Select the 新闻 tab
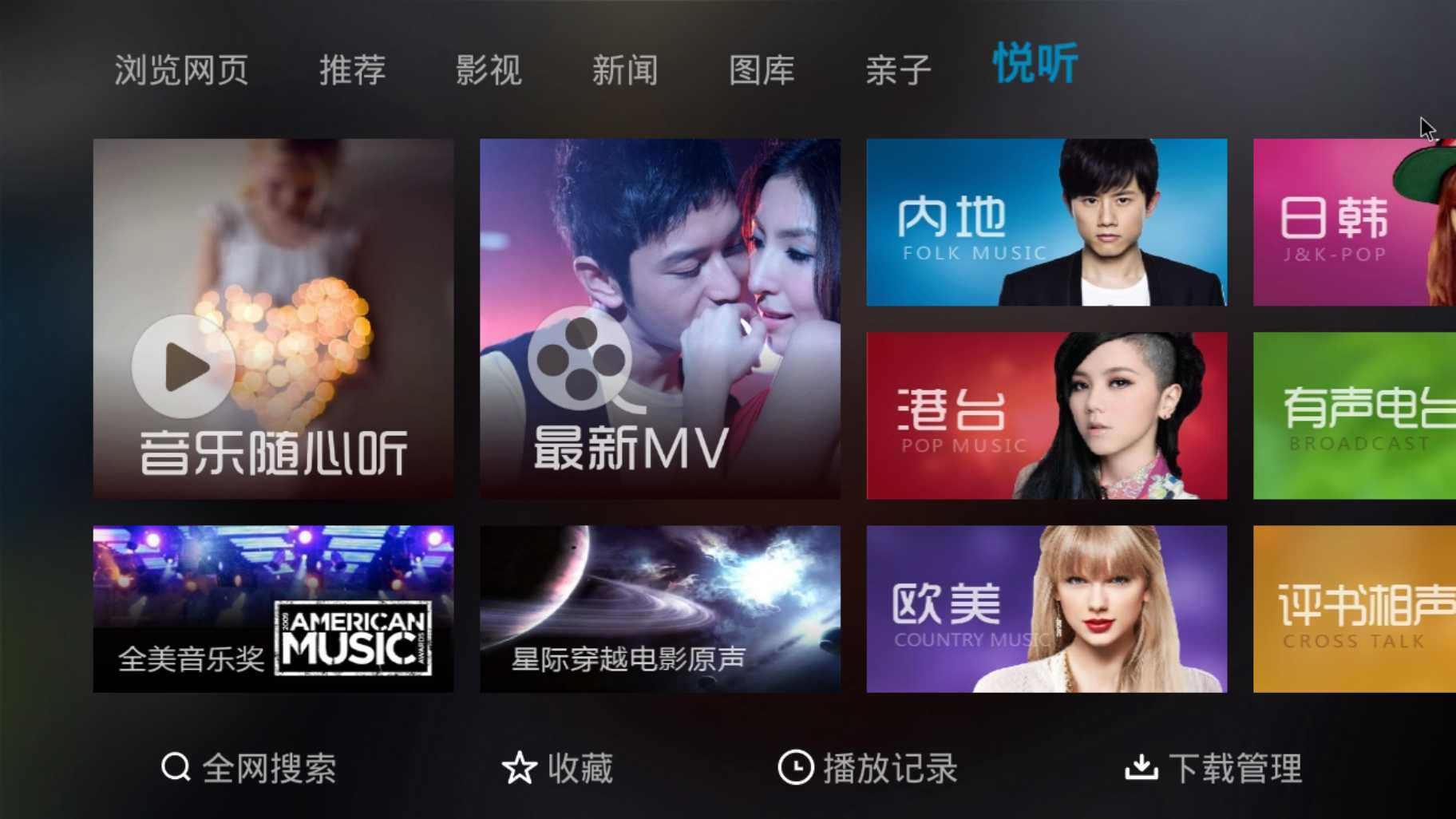 (625, 70)
